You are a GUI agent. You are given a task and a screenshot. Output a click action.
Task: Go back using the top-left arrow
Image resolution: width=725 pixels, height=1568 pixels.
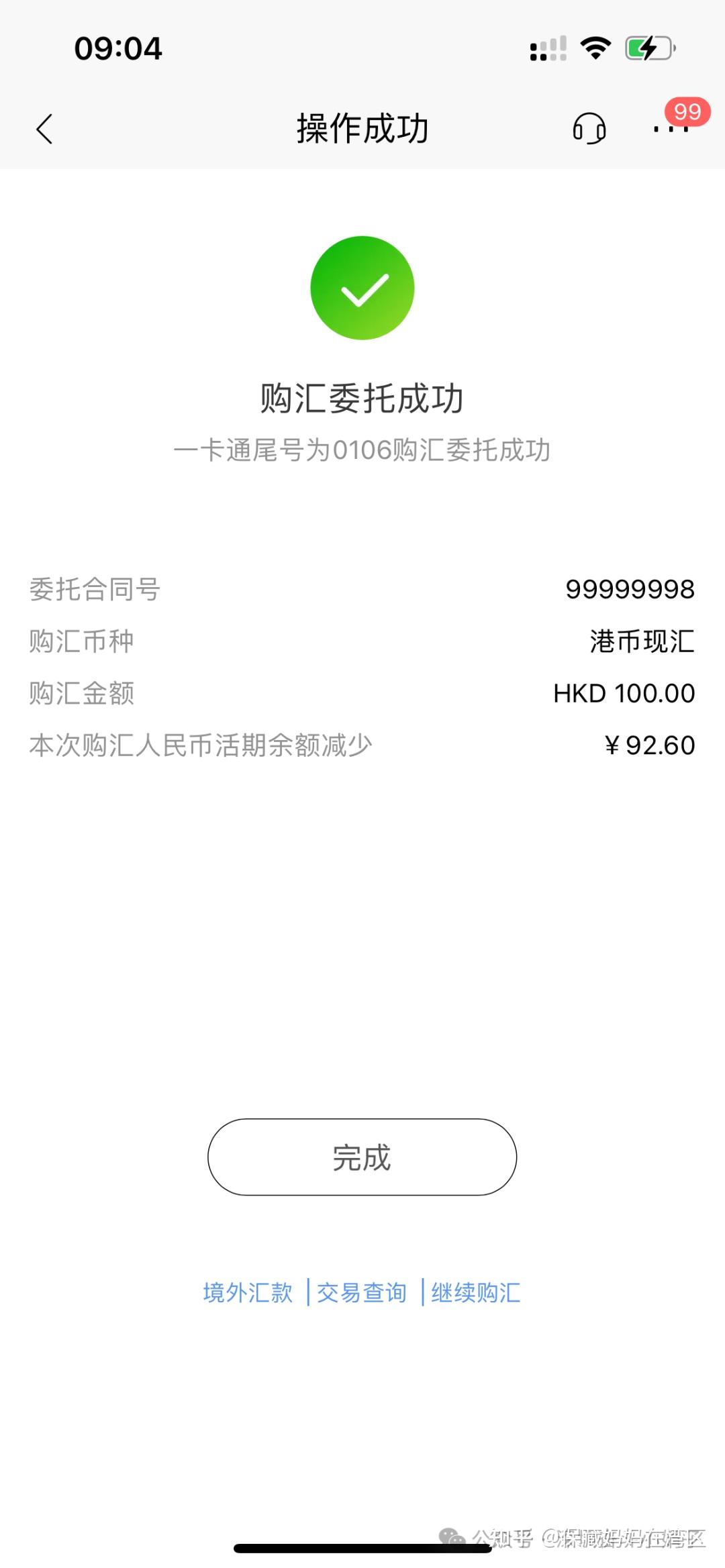point(44,129)
